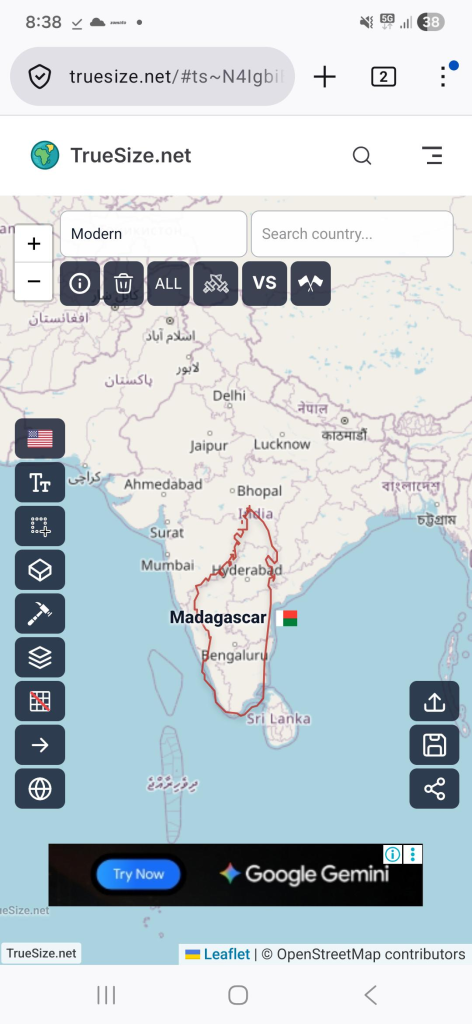
Task: Open the text size tool
Action: [40, 483]
